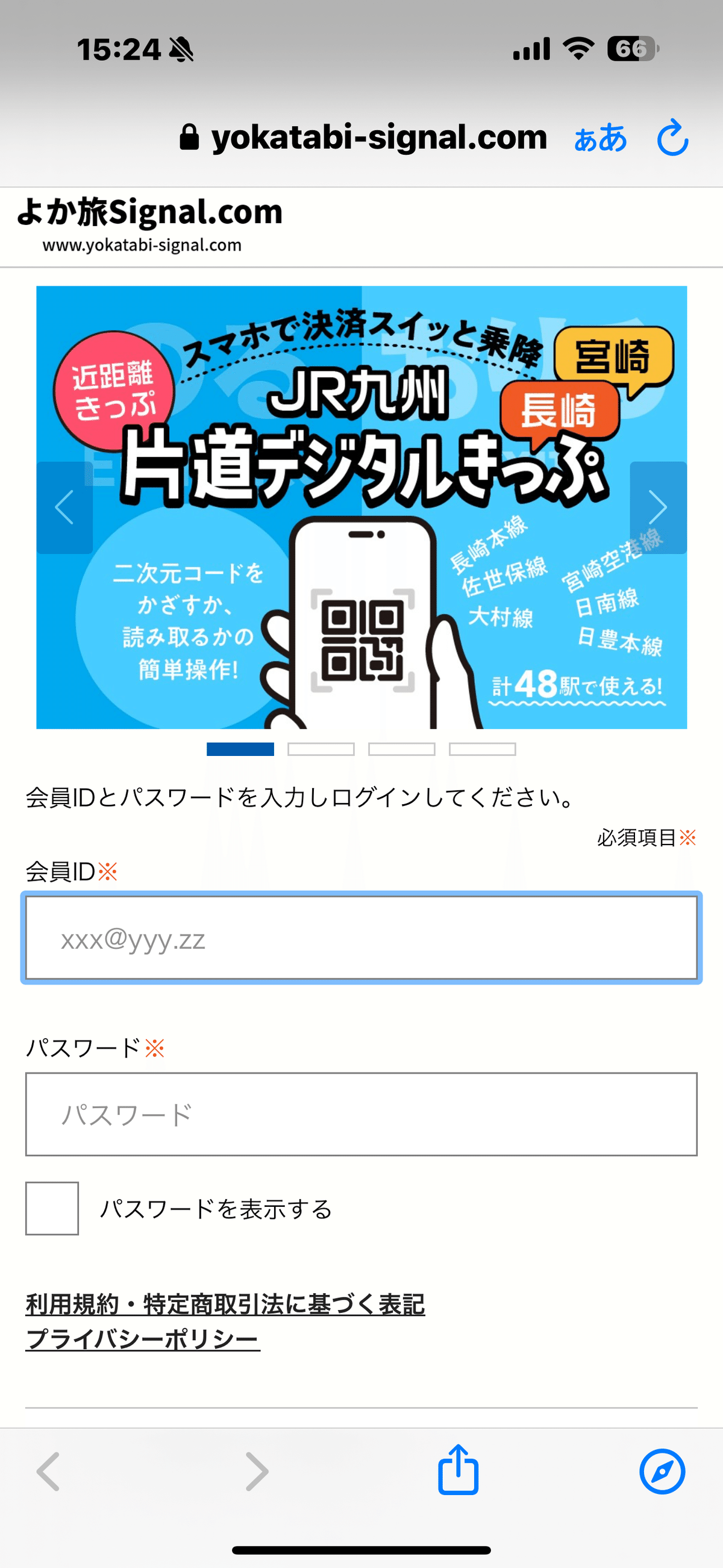This screenshot has width=723, height=1568.
Task: Reload the page in Safari
Action: tap(672, 137)
